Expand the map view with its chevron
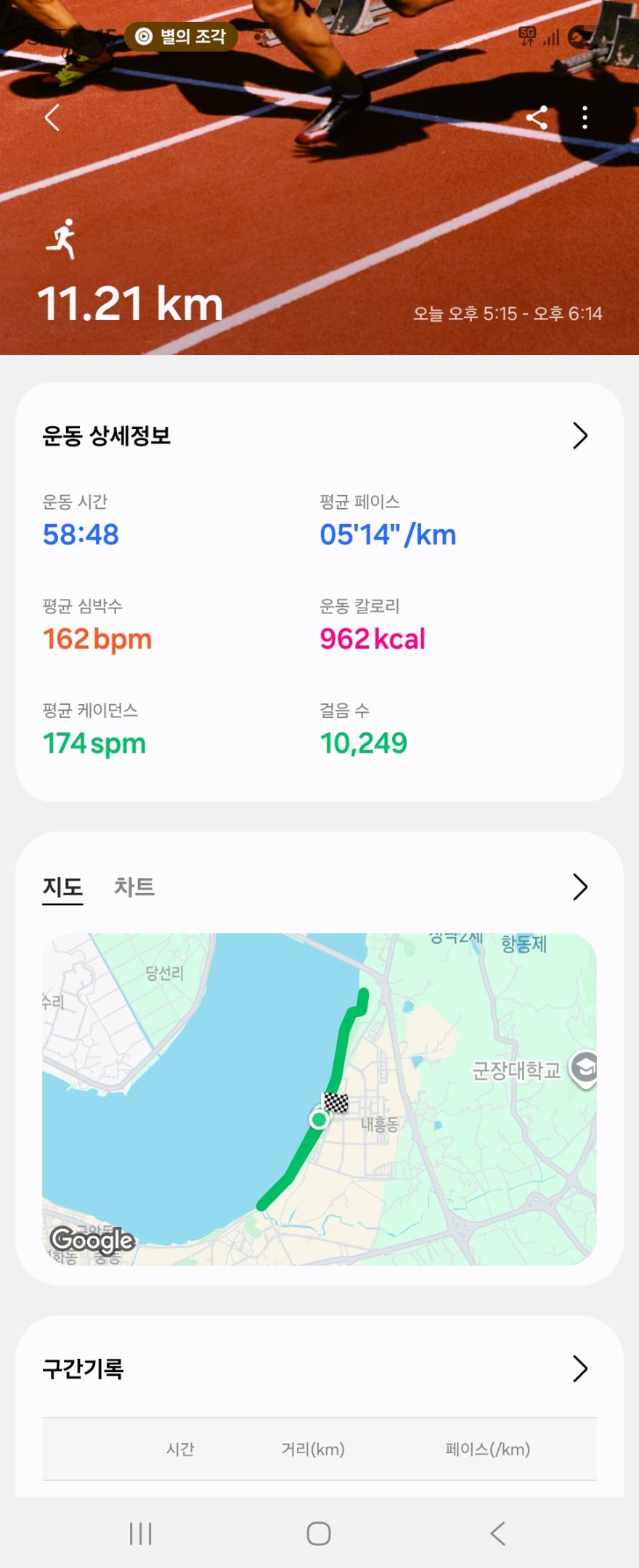Screen dimensions: 639x1568 point(579,887)
